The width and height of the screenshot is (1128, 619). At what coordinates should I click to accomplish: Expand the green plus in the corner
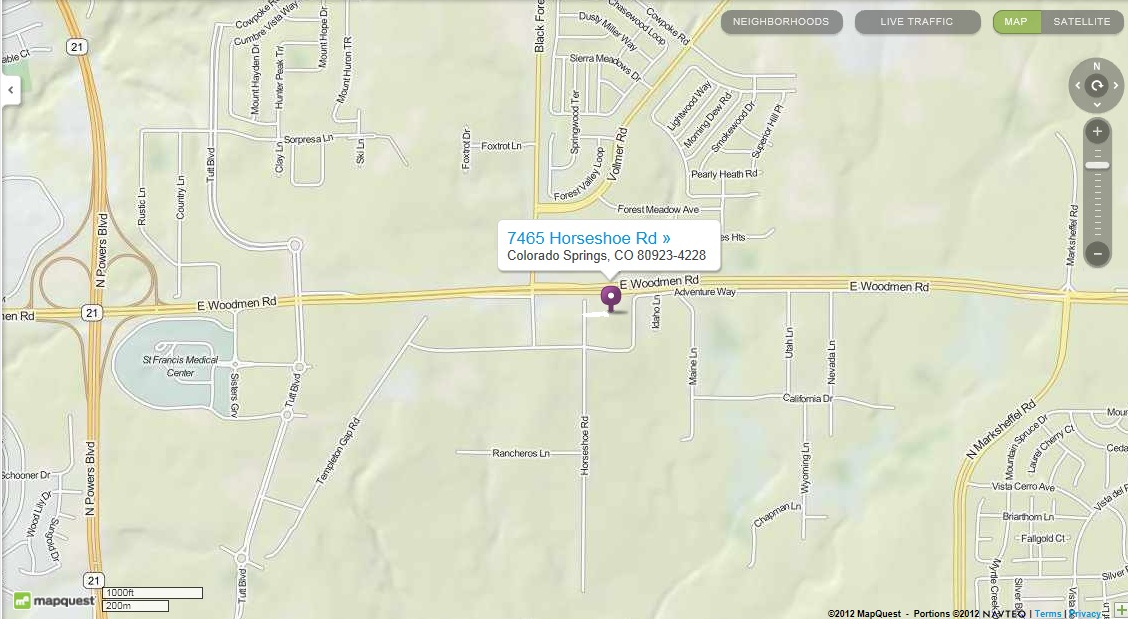[x=1120, y=611]
